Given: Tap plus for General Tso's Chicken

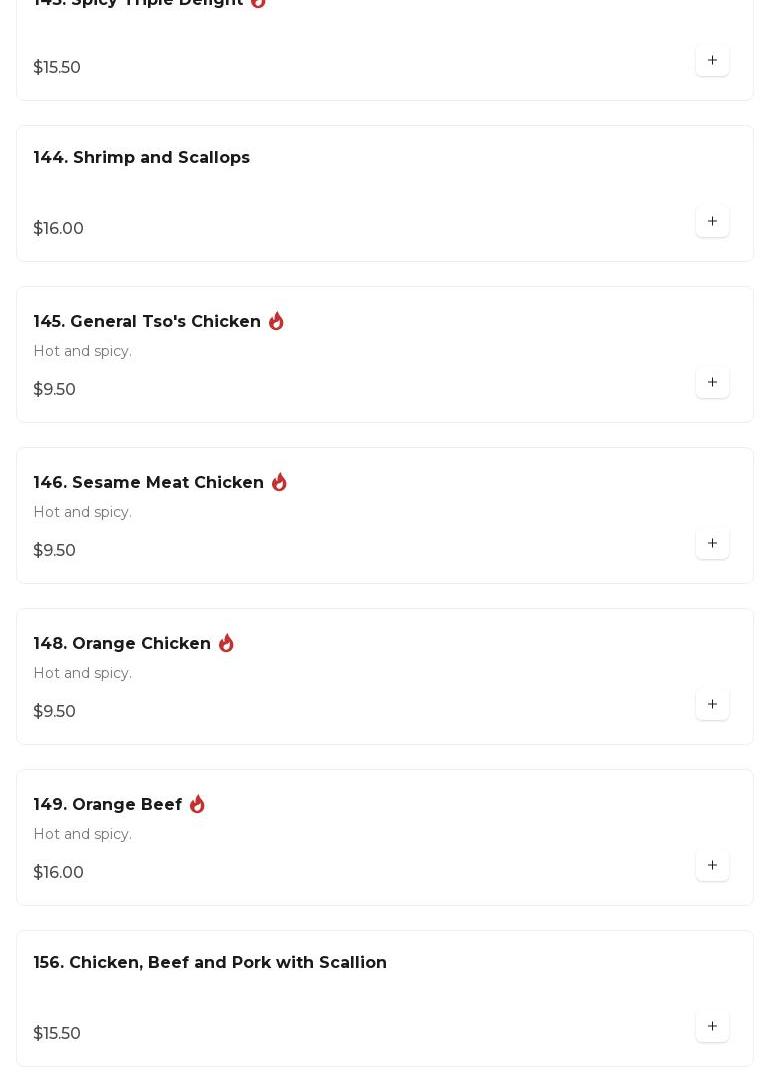Looking at the screenshot, I should tap(712, 382).
